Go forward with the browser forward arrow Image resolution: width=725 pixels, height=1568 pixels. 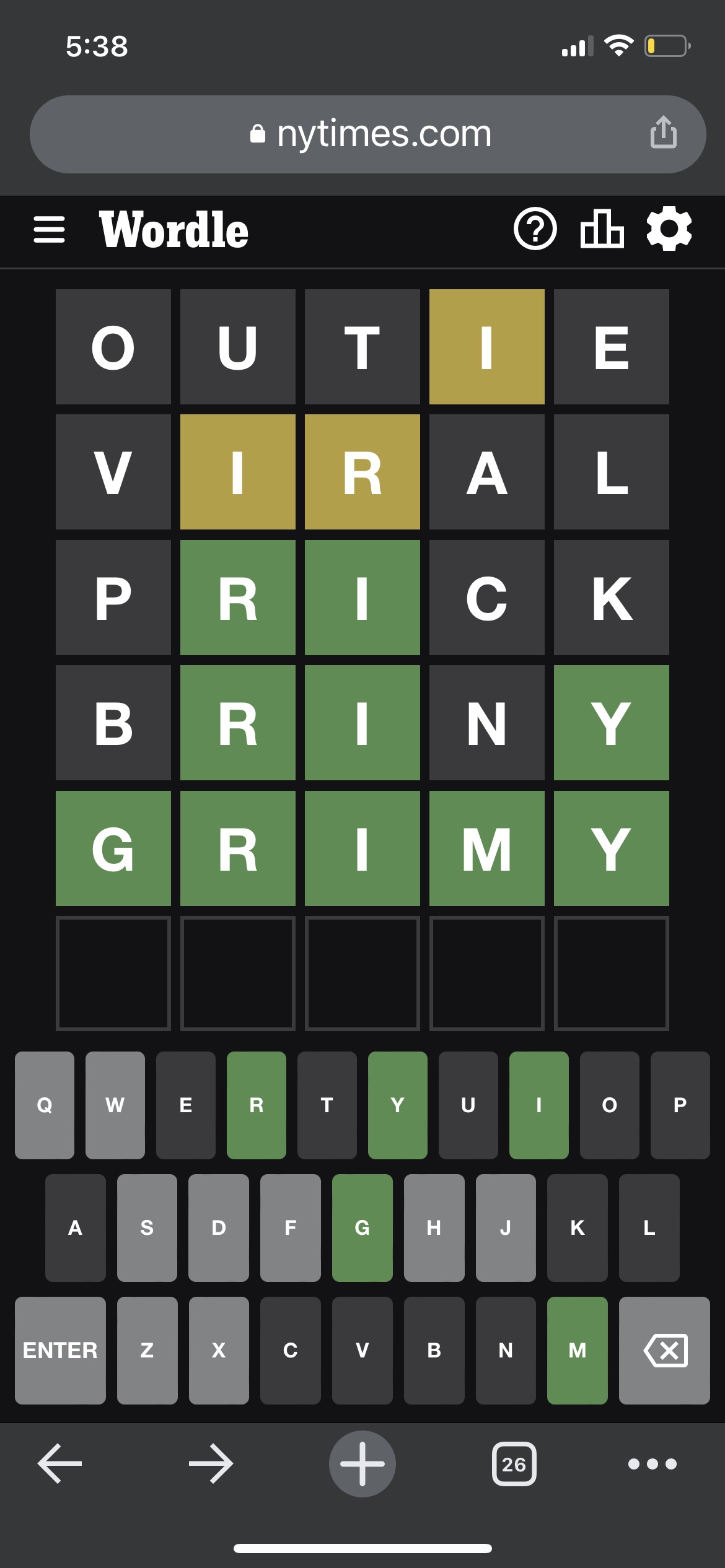click(211, 1464)
